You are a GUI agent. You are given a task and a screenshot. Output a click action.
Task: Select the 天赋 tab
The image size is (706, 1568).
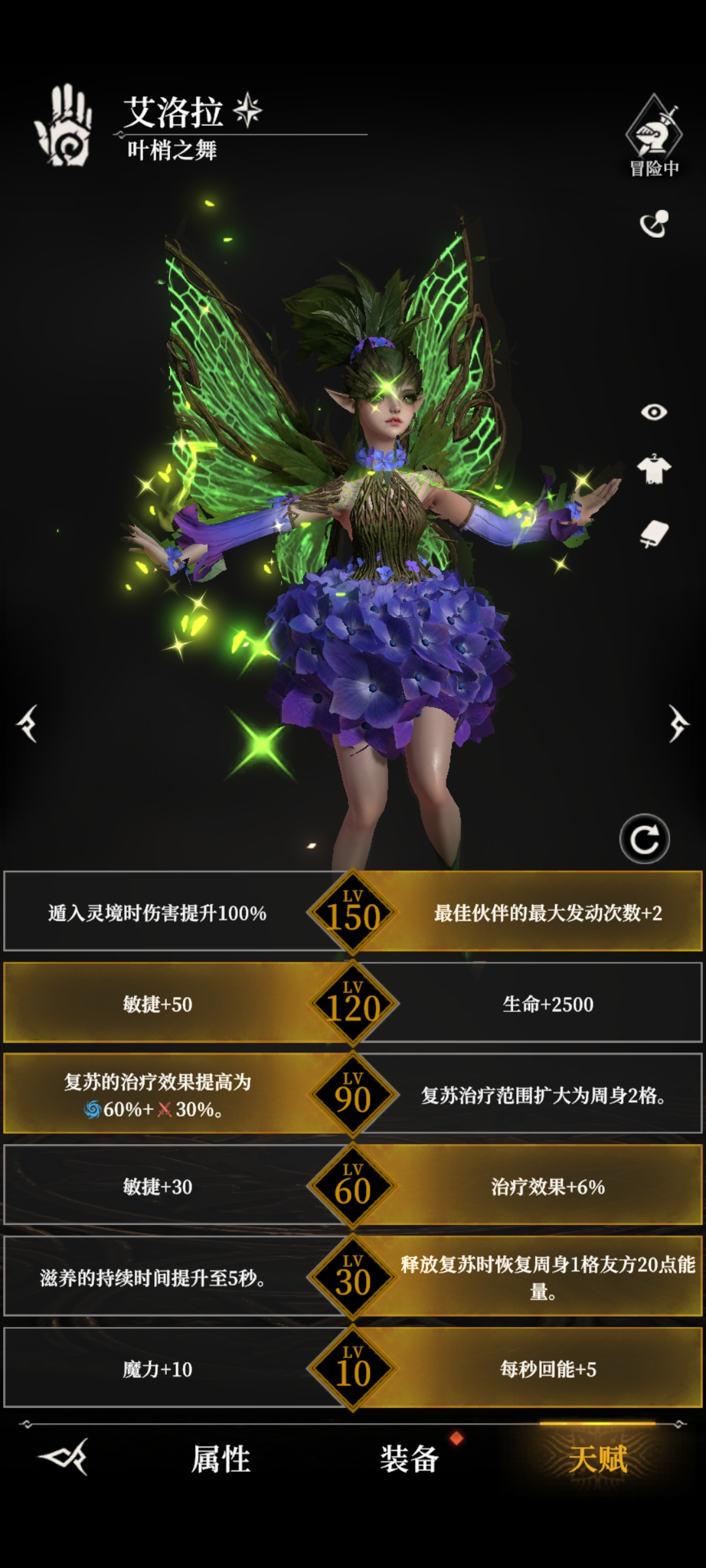[x=597, y=1459]
